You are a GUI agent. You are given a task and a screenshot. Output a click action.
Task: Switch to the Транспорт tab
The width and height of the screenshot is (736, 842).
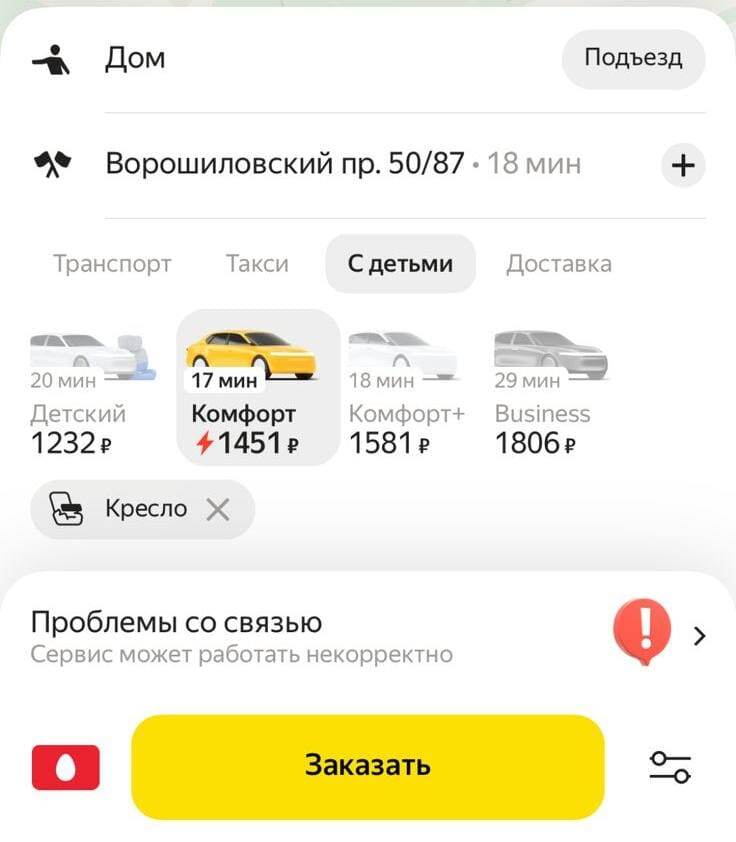tap(112, 264)
